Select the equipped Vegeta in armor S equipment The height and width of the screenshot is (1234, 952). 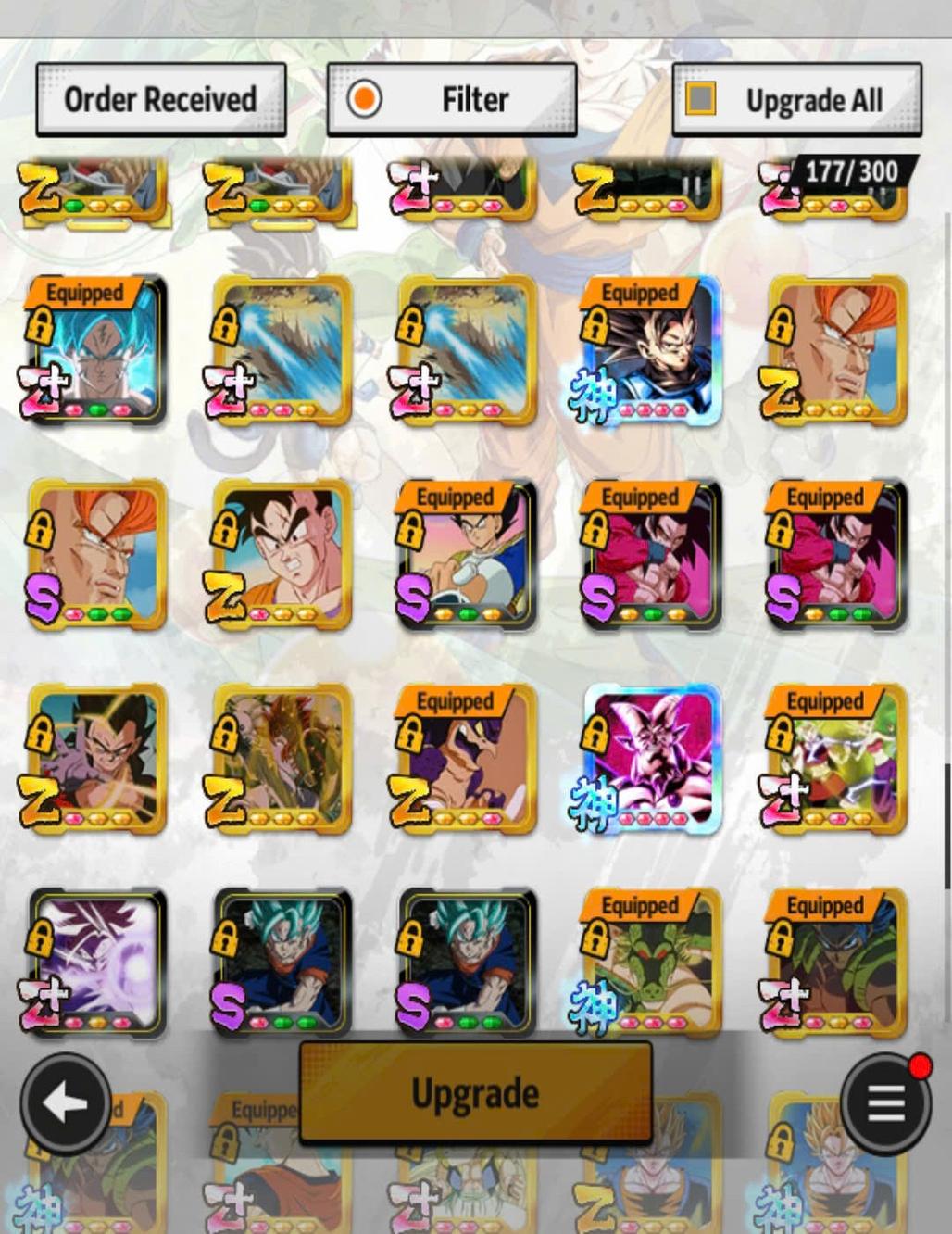[467, 554]
